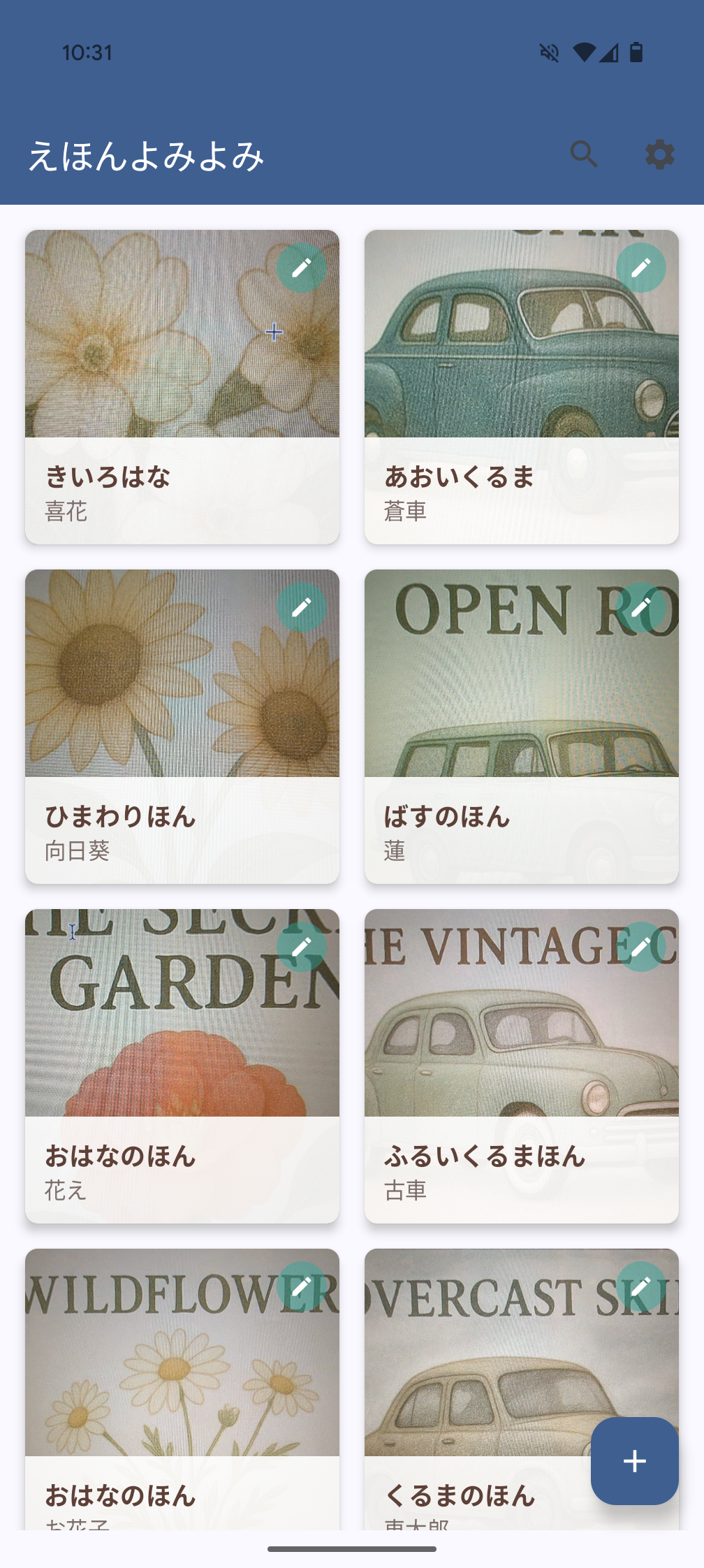Image resolution: width=704 pixels, height=1568 pixels.
Task: Tap the edit pencil on ふるいくるまほん
Action: pos(641,947)
